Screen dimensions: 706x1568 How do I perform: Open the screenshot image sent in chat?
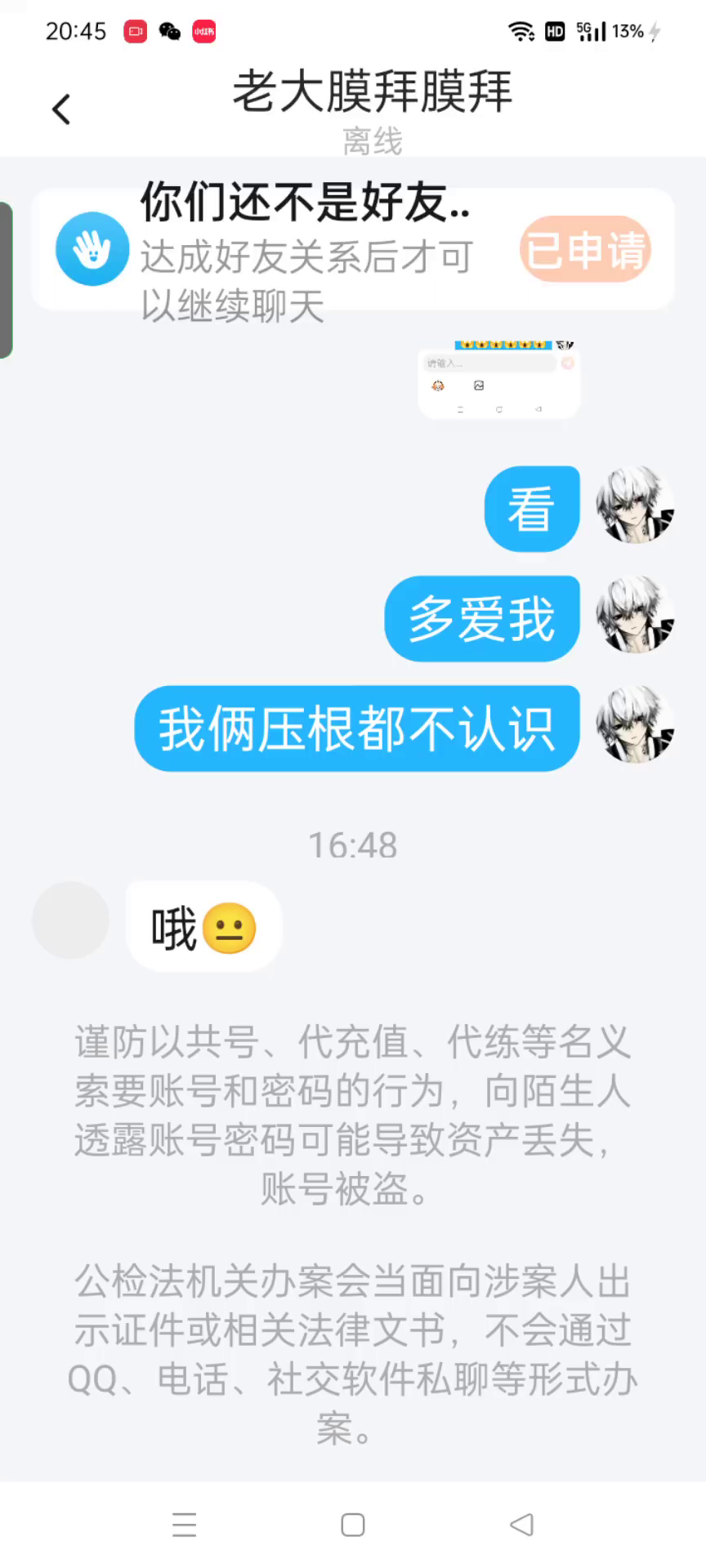tap(499, 380)
